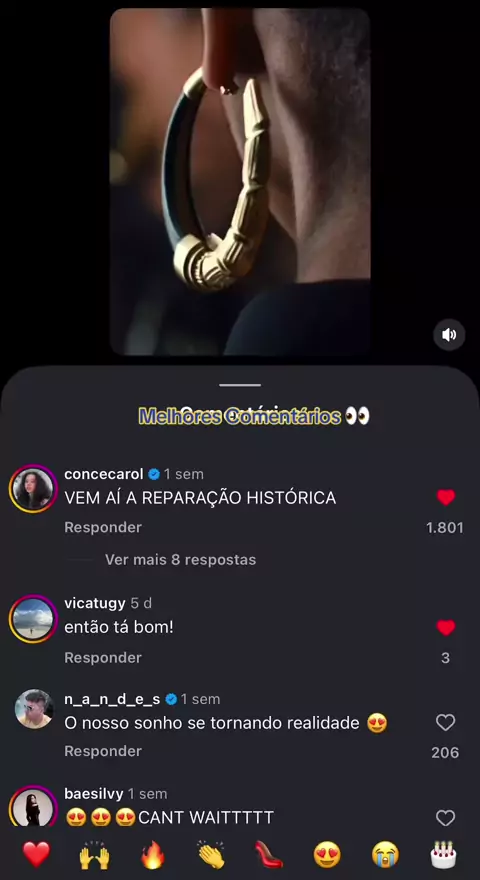Insert the fire emoji

(153, 855)
